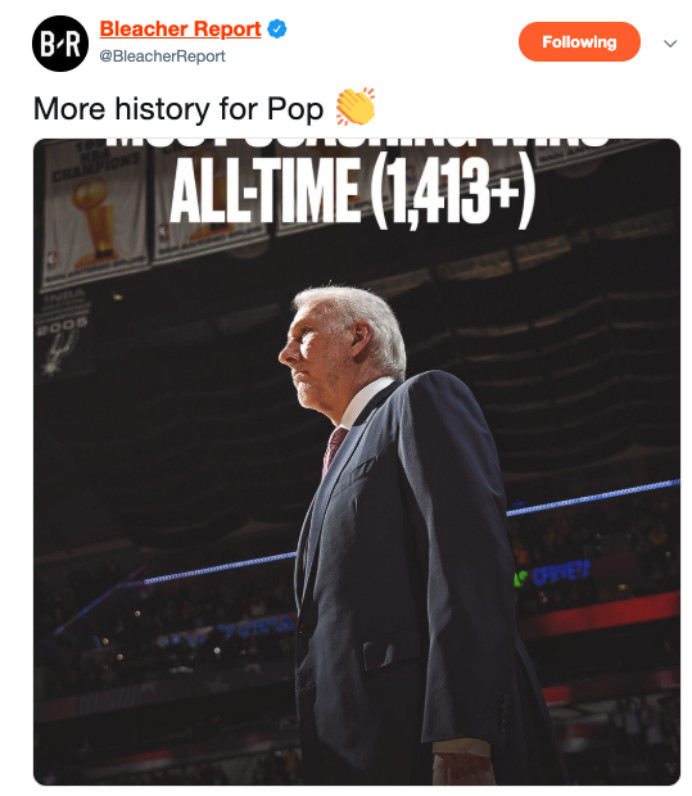Screen dimensions: 692x796
Task: Expand the tweet options chevron
Action: click(x=670, y=44)
